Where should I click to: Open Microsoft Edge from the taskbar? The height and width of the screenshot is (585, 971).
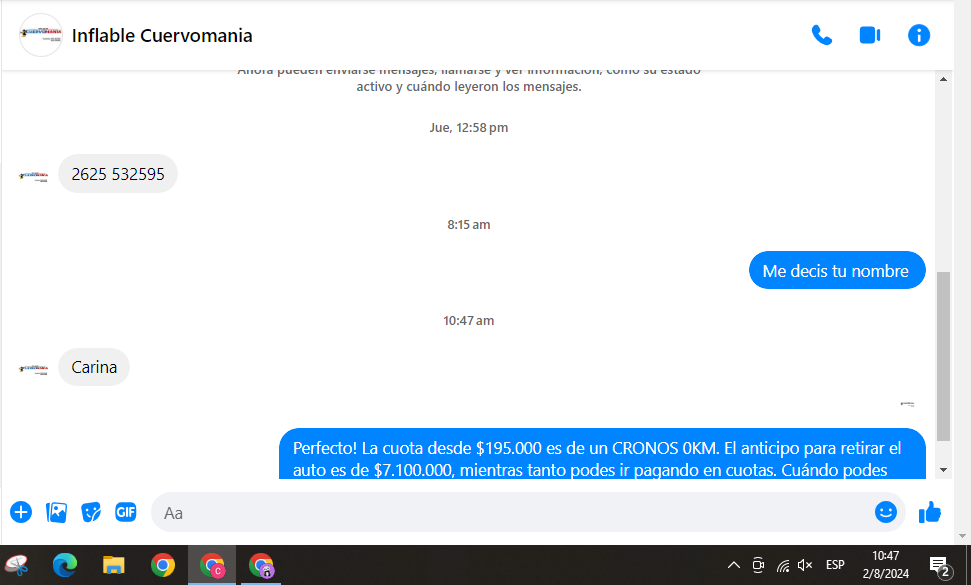click(x=65, y=566)
